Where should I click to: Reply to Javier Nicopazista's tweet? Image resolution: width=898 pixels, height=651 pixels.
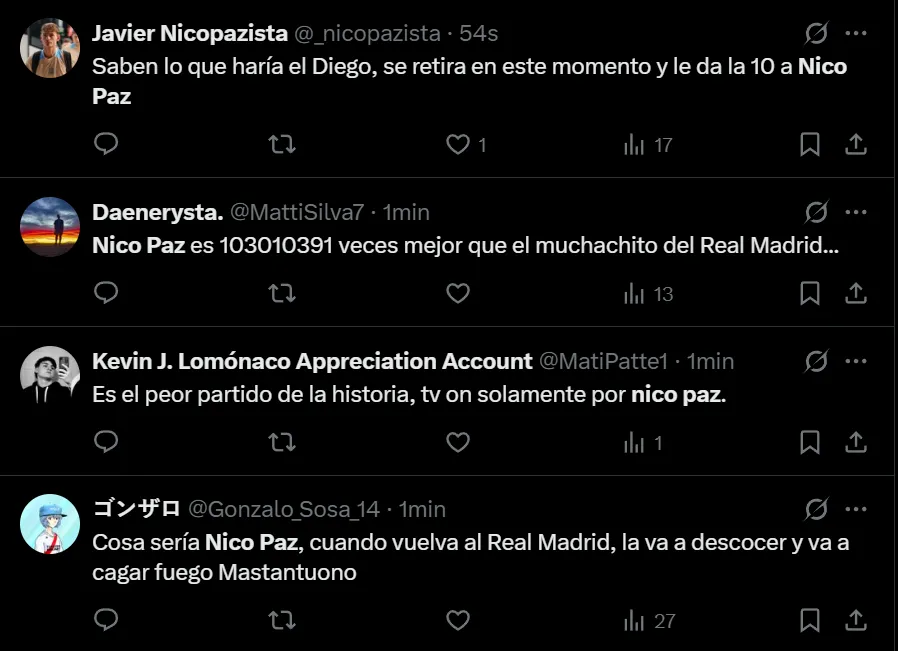pos(106,145)
